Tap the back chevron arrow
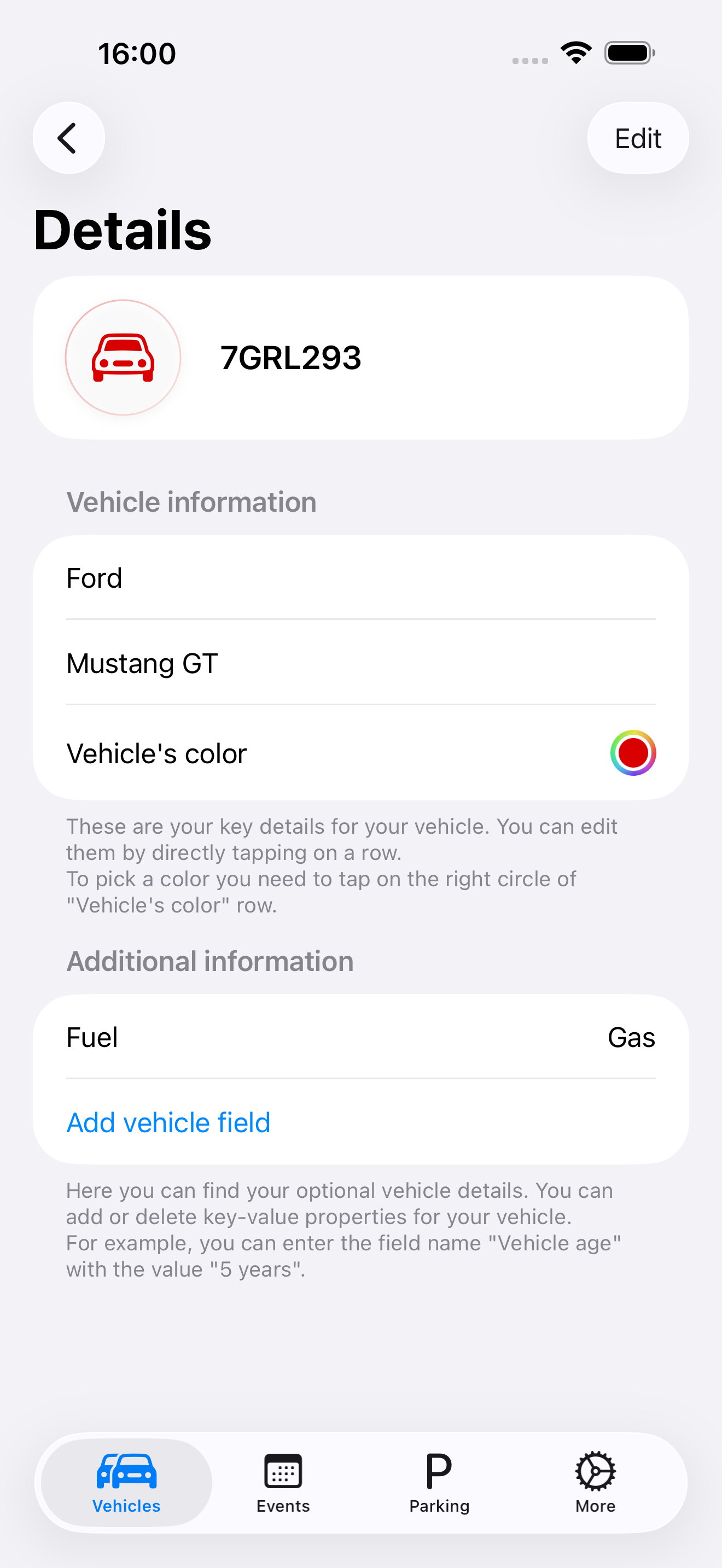Image resolution: width=722 pixels, height=1568 pixels. coord(68,138)
